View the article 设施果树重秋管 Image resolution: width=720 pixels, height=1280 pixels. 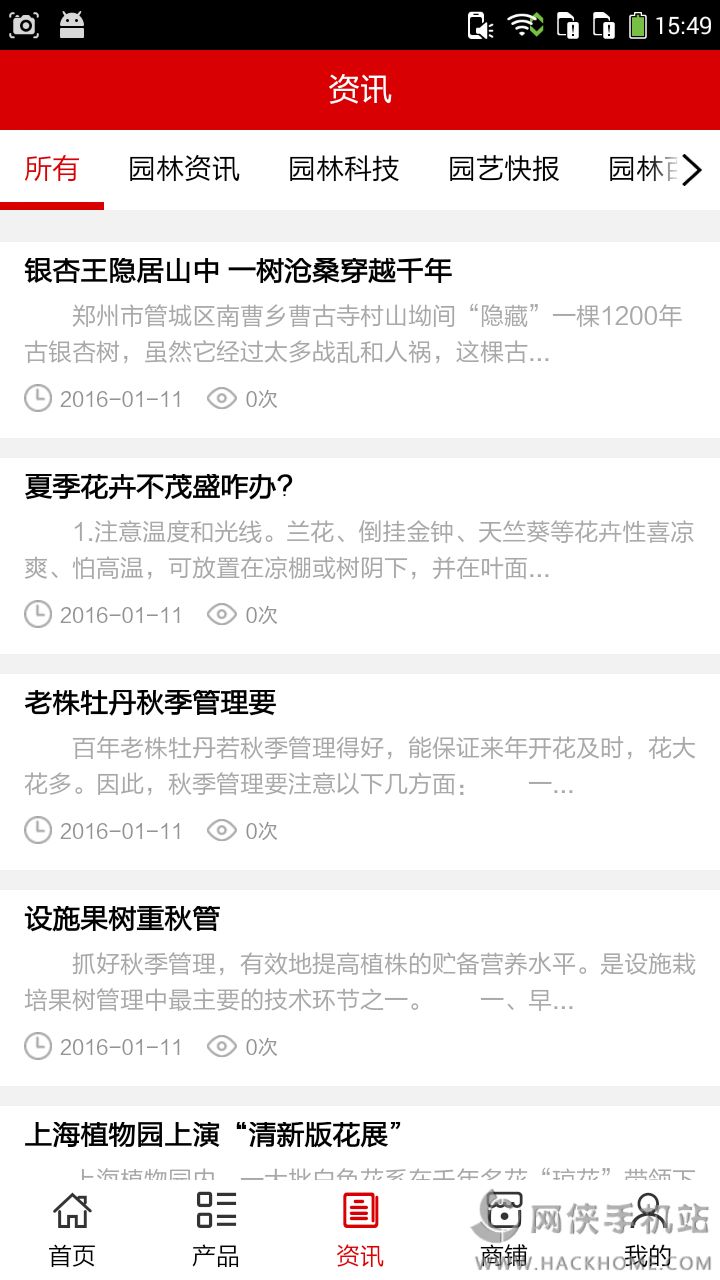122,919
